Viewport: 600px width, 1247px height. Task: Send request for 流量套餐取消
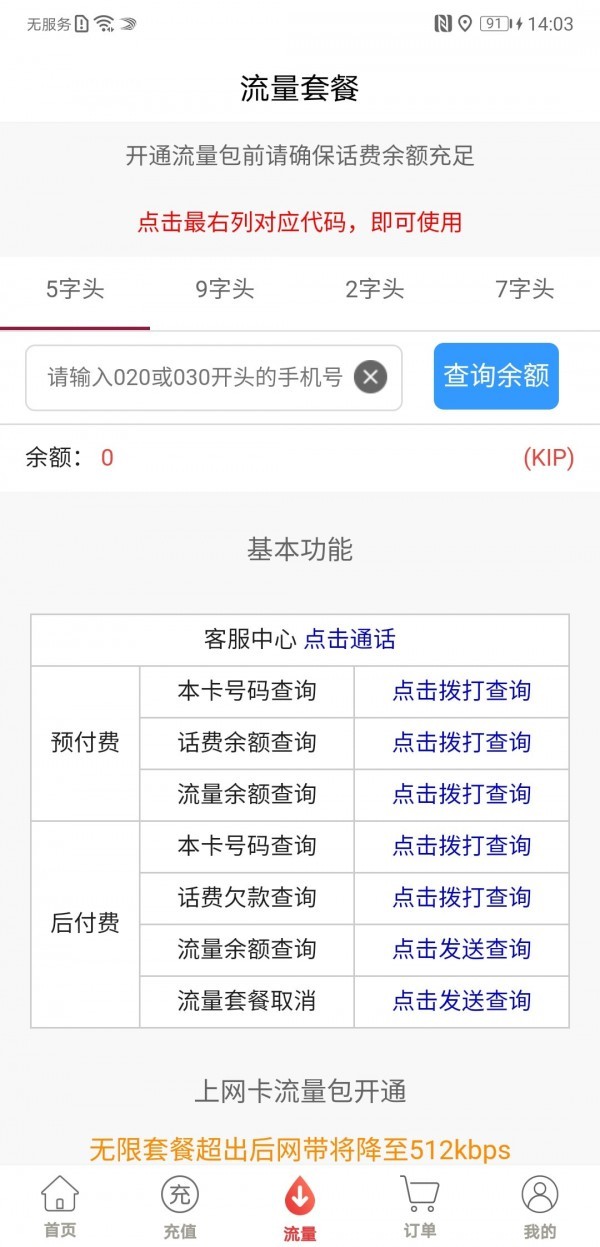tap(461, 1001)
